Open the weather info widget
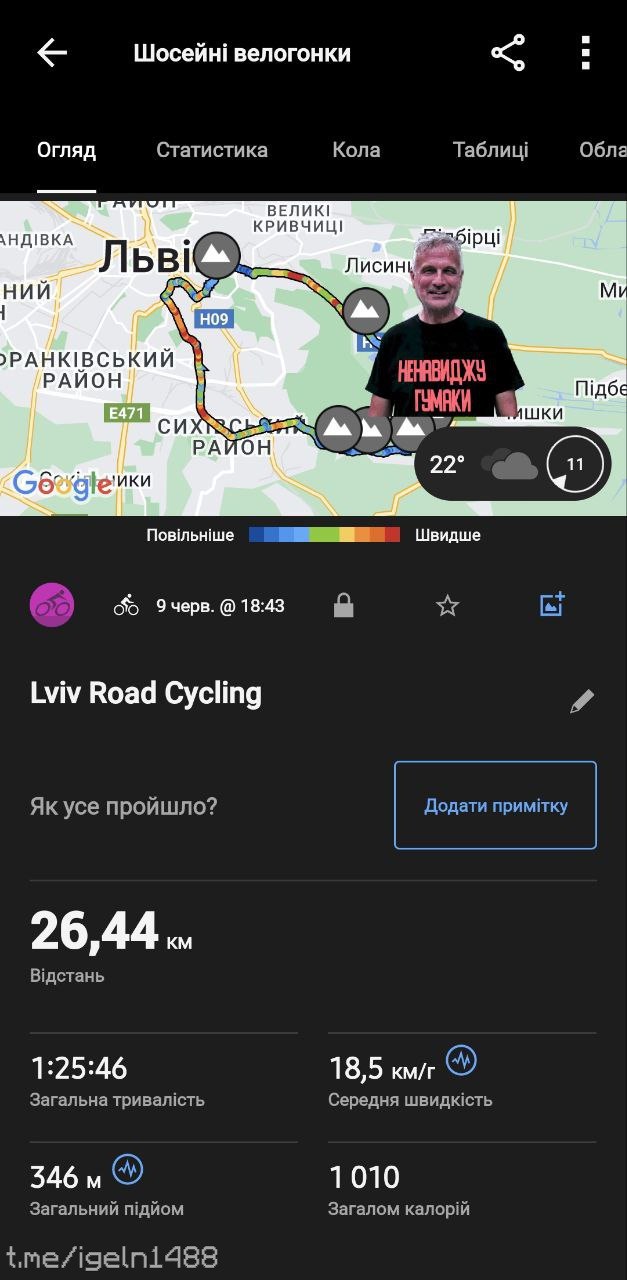This screenshot has width=627, height=1280. coord(511,465)
